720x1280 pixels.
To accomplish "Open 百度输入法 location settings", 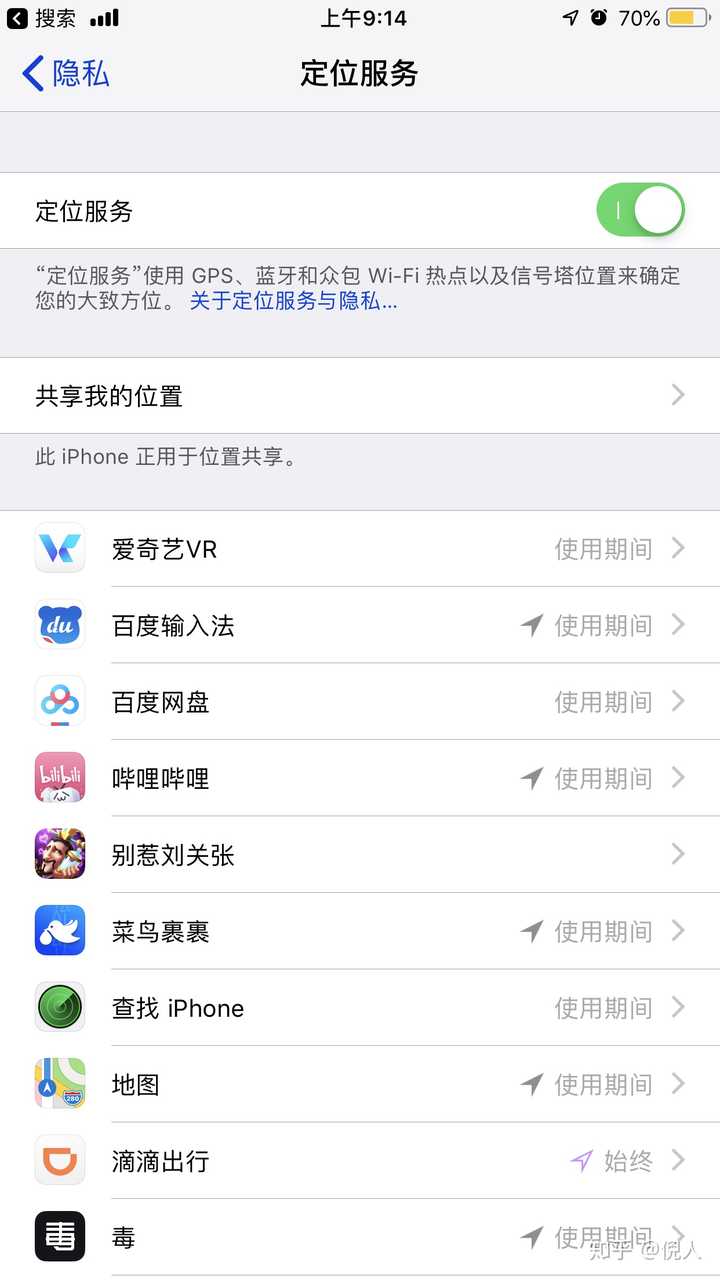I will click(360, 626).
